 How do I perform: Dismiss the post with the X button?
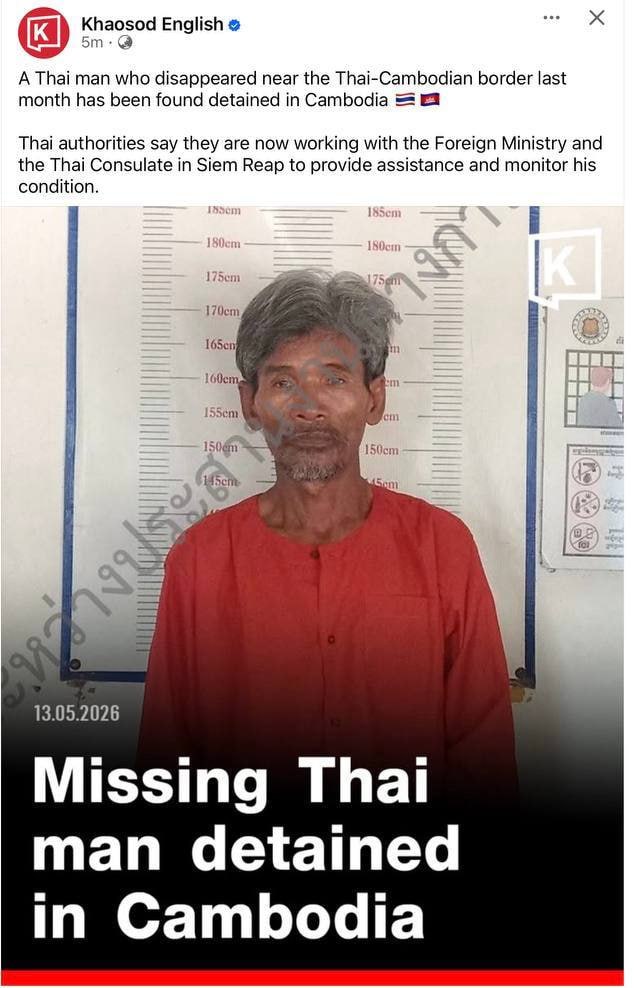pyautogui.click(x=596, y=18)
